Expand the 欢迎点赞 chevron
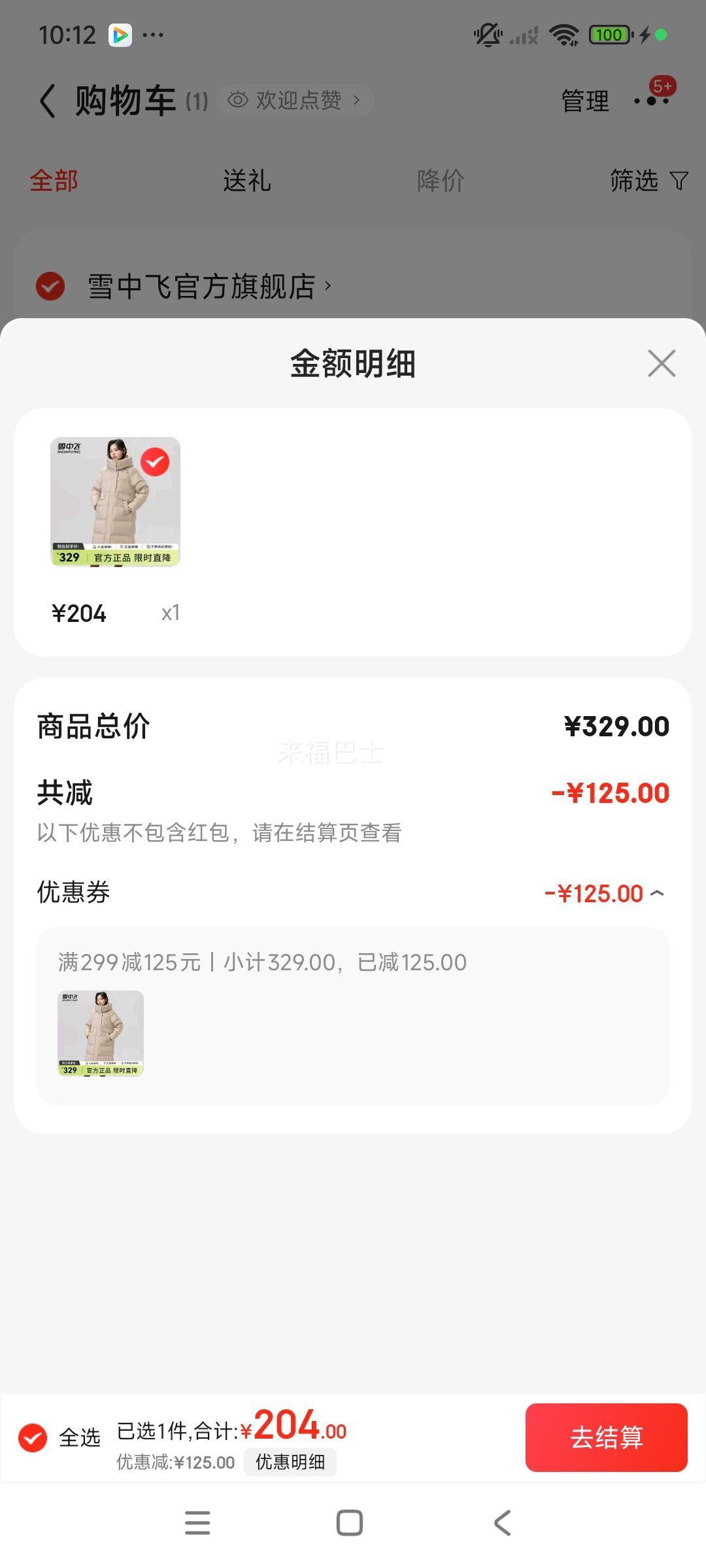This screenshot has width=706, height=1568. 356,99
